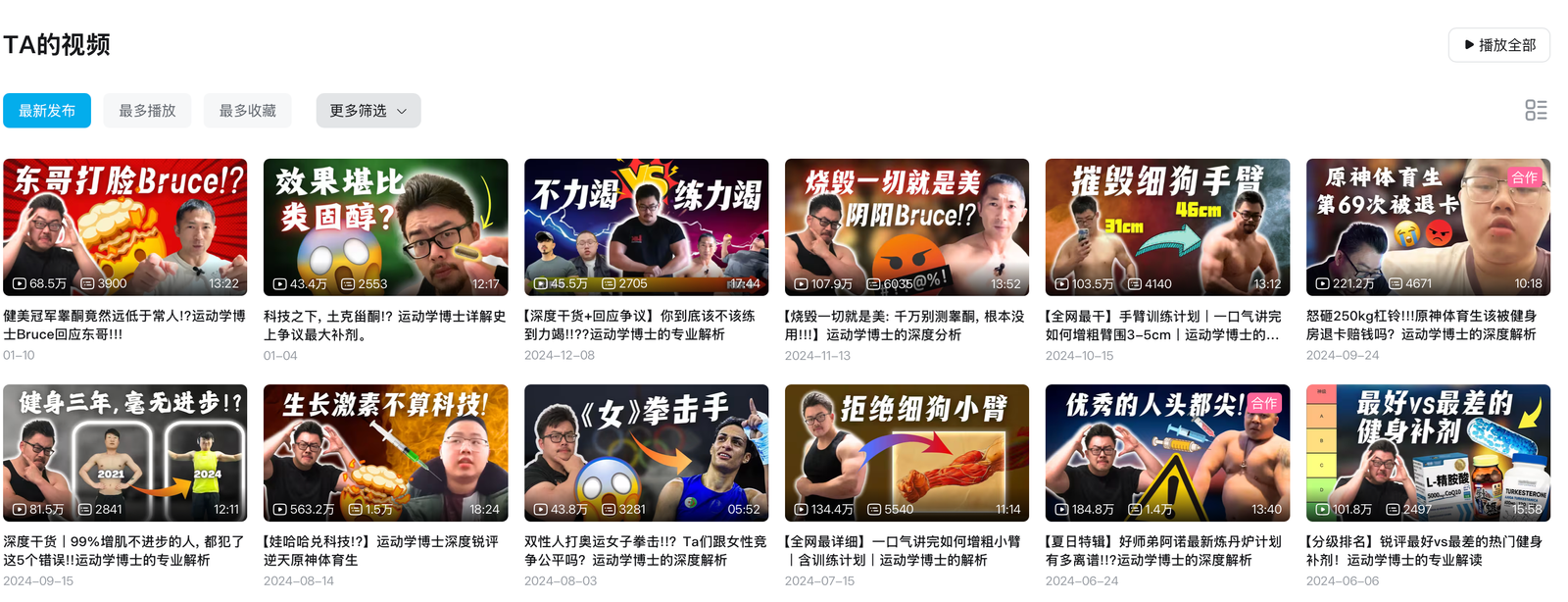Play the 生长激素不算科技 video
This screenshot has width=1568, height=602.
386,453
